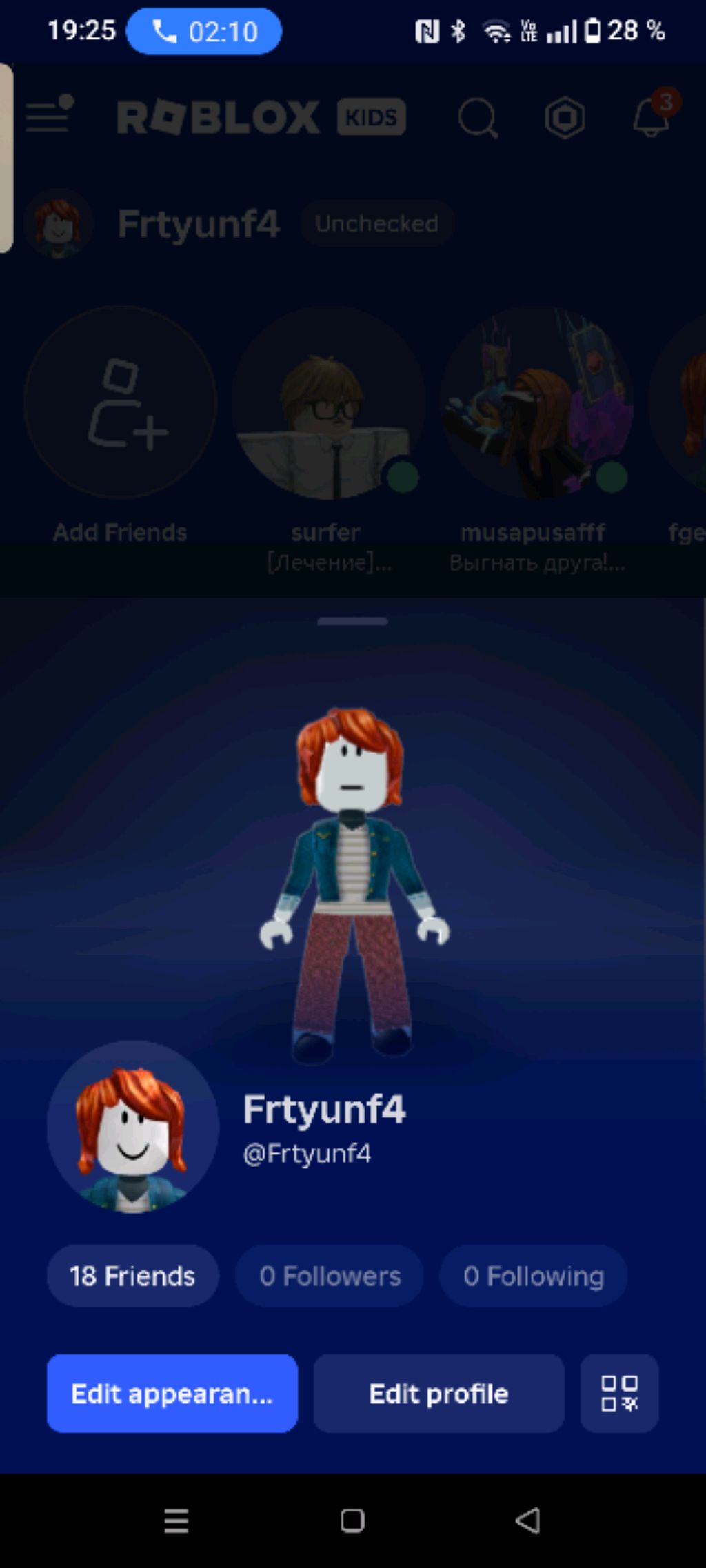This screenshot has height=1568, width=706.
Task: Go back with the system back button
Action: [x=528, y=1520]
